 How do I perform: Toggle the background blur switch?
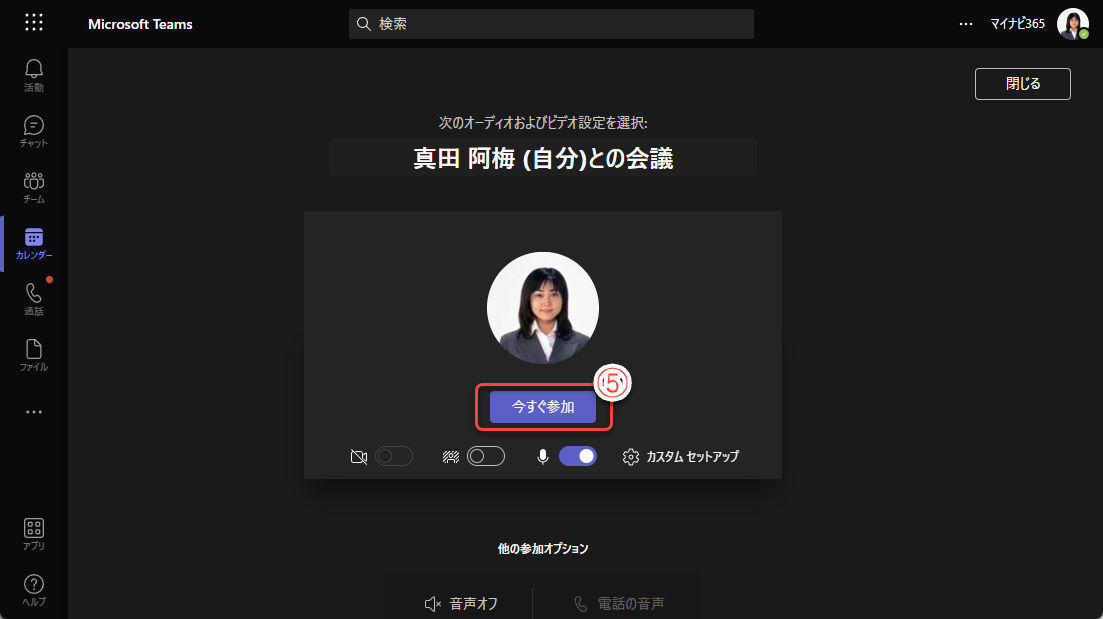pyautogui.click(x=486, y=456)
